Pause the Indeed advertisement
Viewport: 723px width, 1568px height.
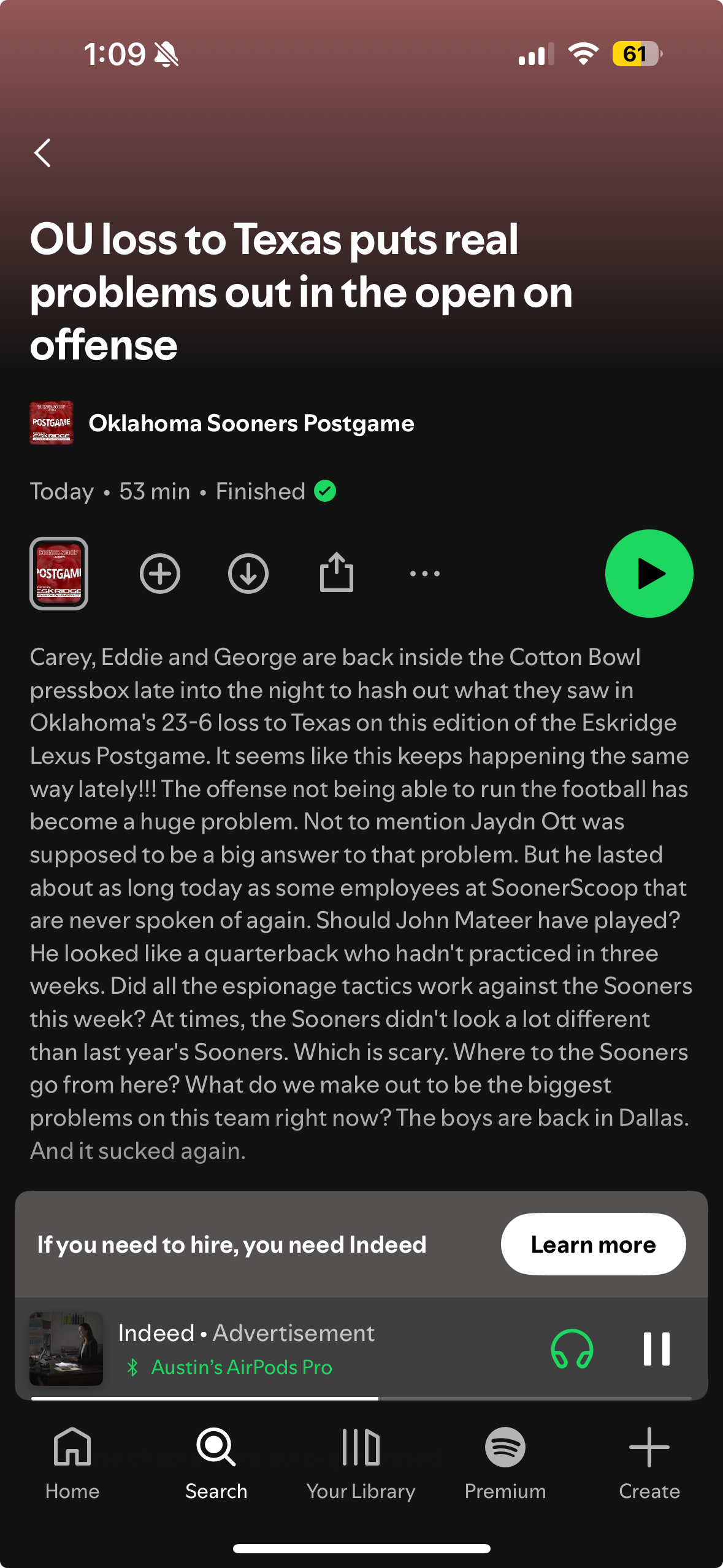pos(656,1349)
